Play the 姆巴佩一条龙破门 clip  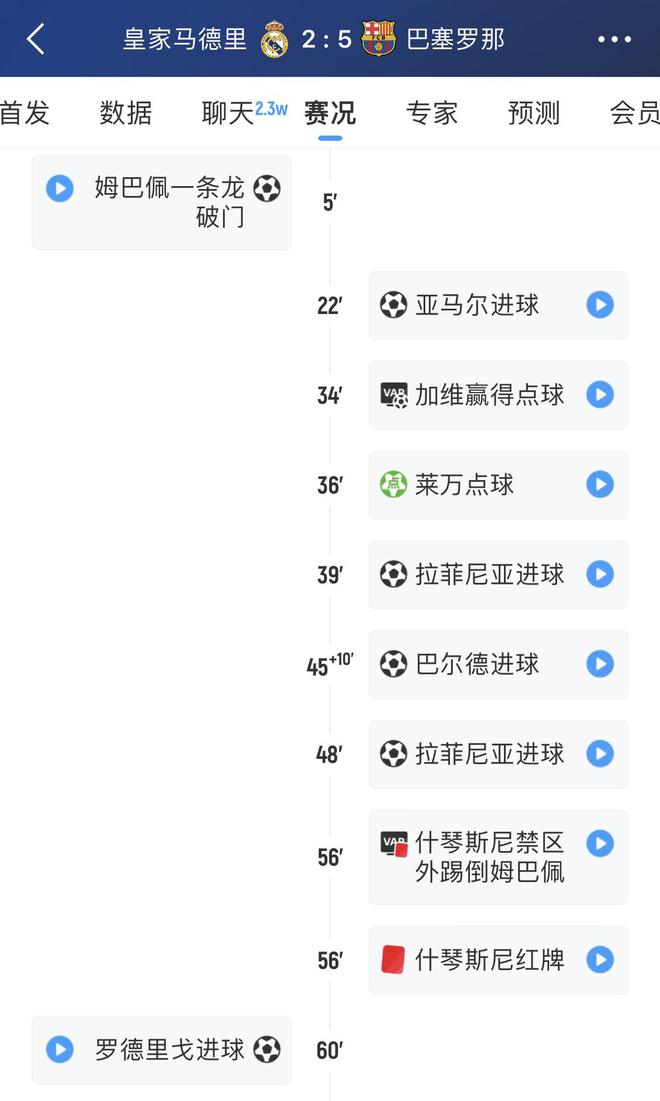[60, 188]
